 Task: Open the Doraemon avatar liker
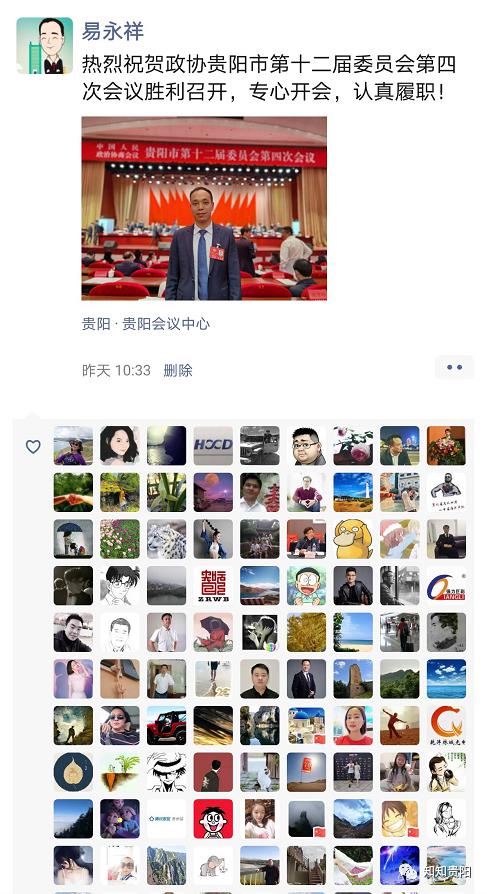click(306, 586)
